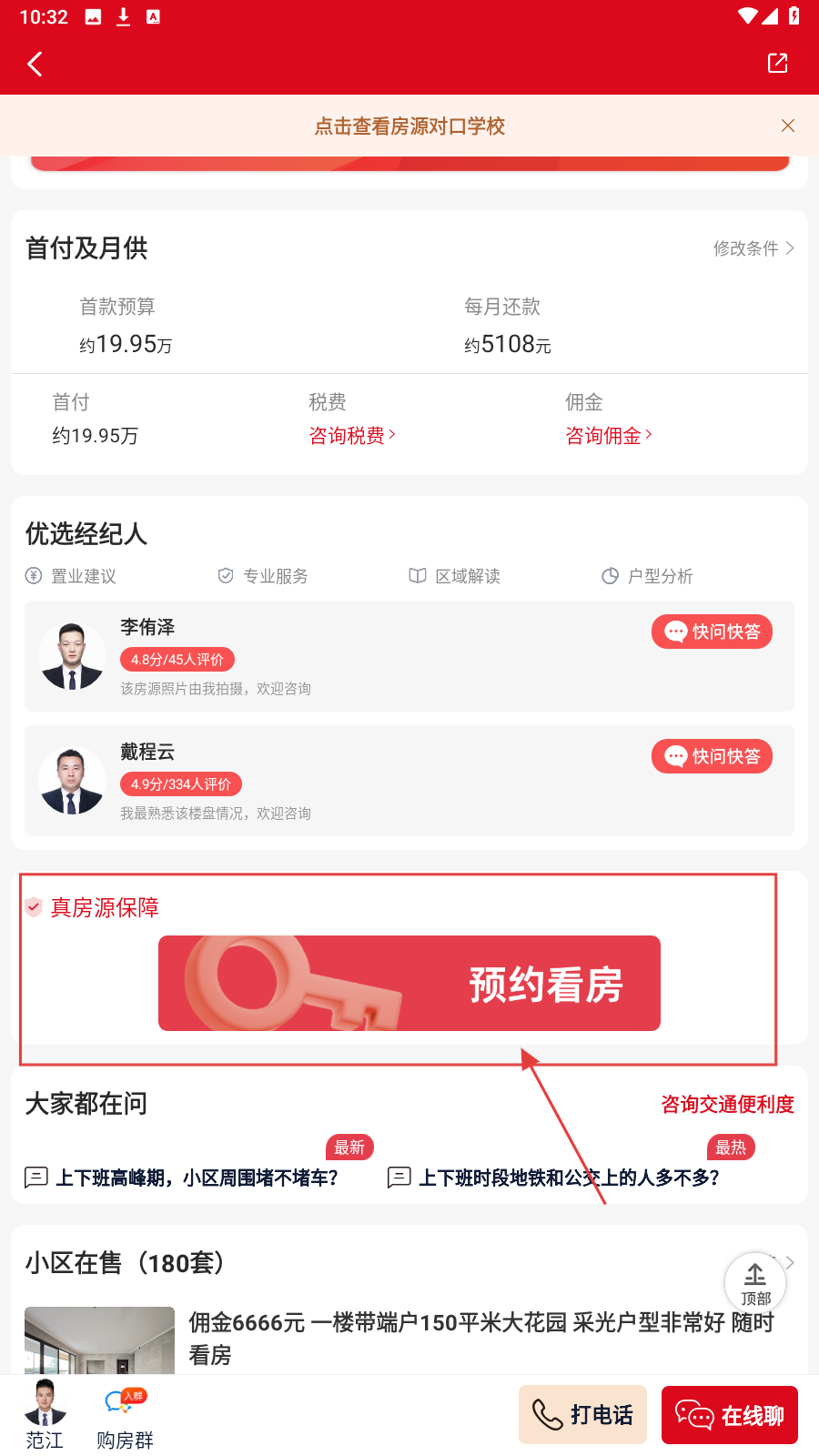Tap 咨询佣金 link

point(608,436)
